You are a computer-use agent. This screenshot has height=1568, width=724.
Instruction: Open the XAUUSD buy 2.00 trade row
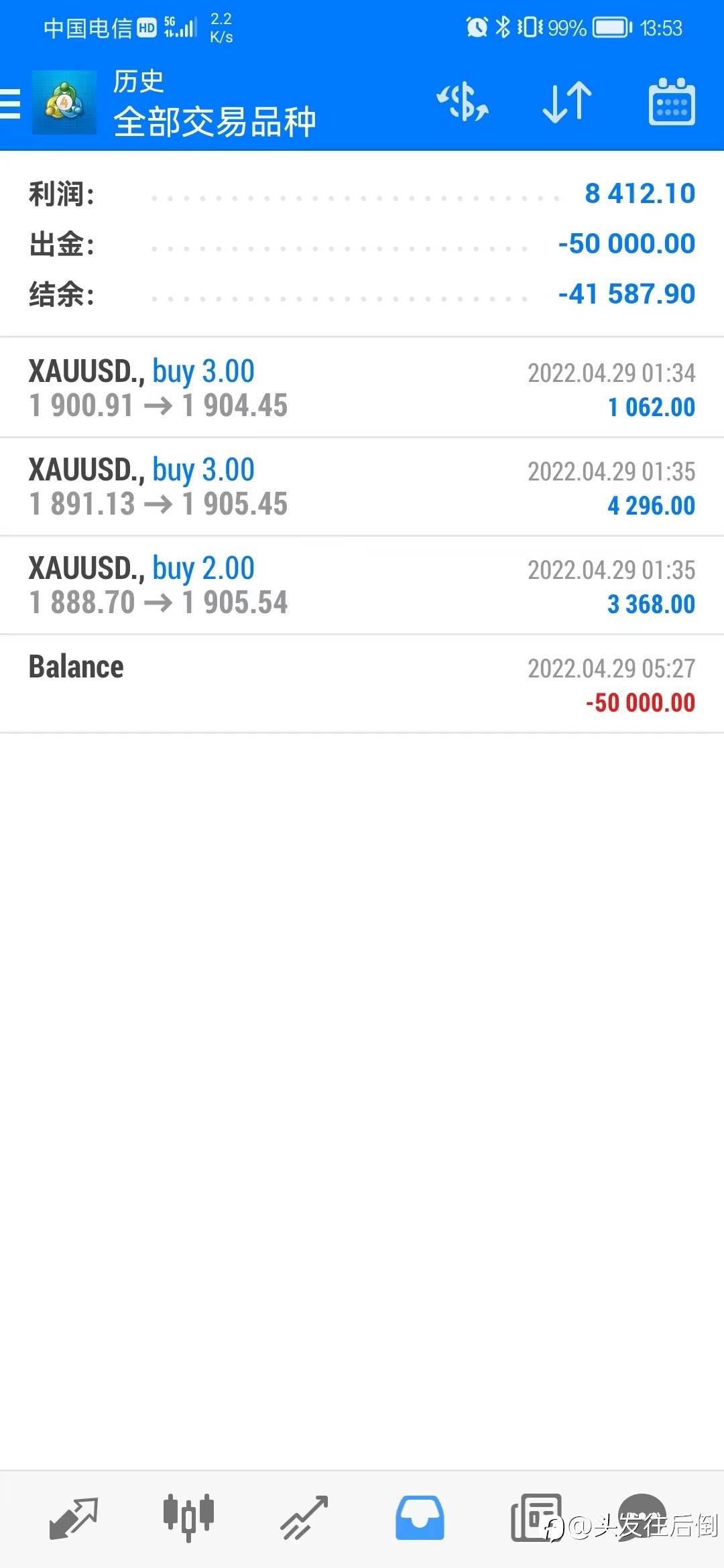[x=362, y=586]
